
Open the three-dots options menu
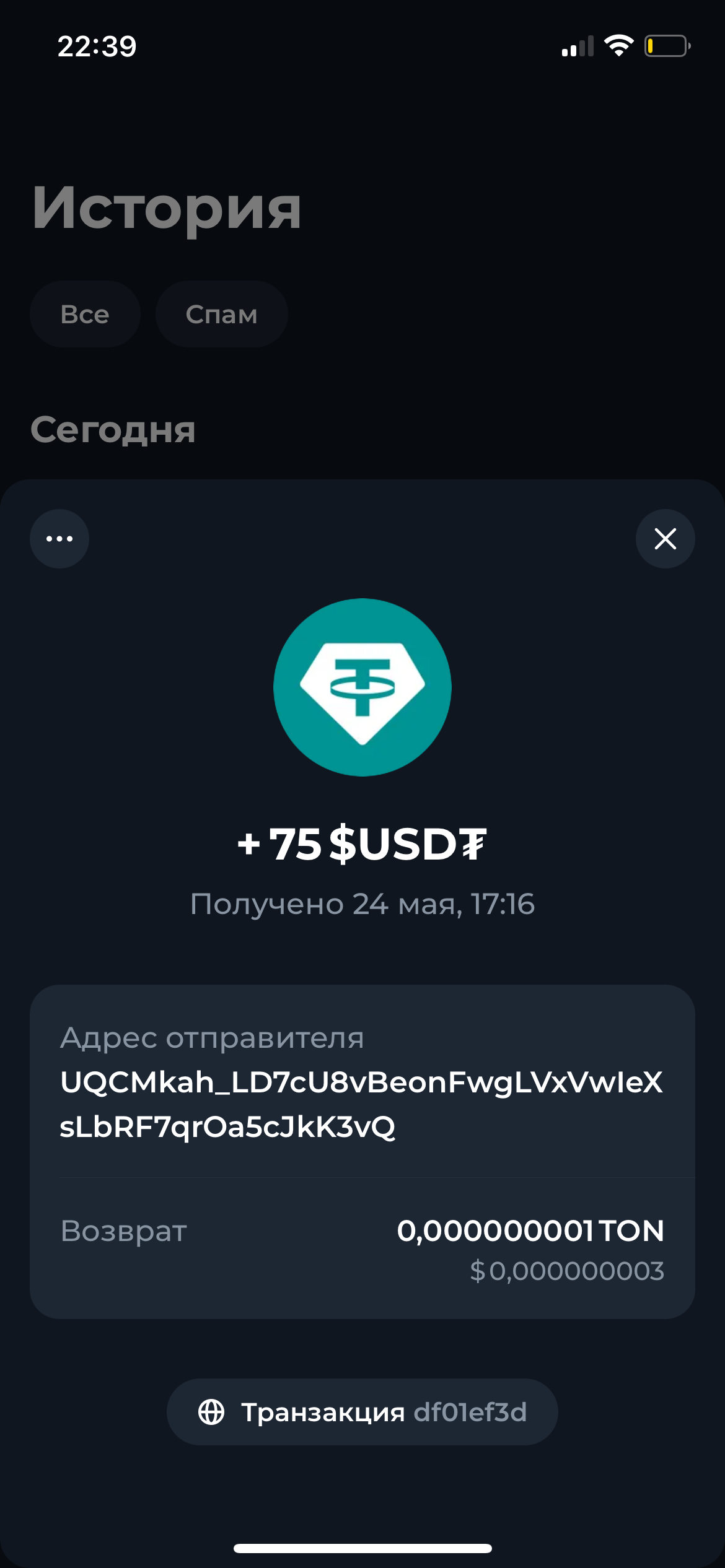pyautogui.click(x=59, y=539)
